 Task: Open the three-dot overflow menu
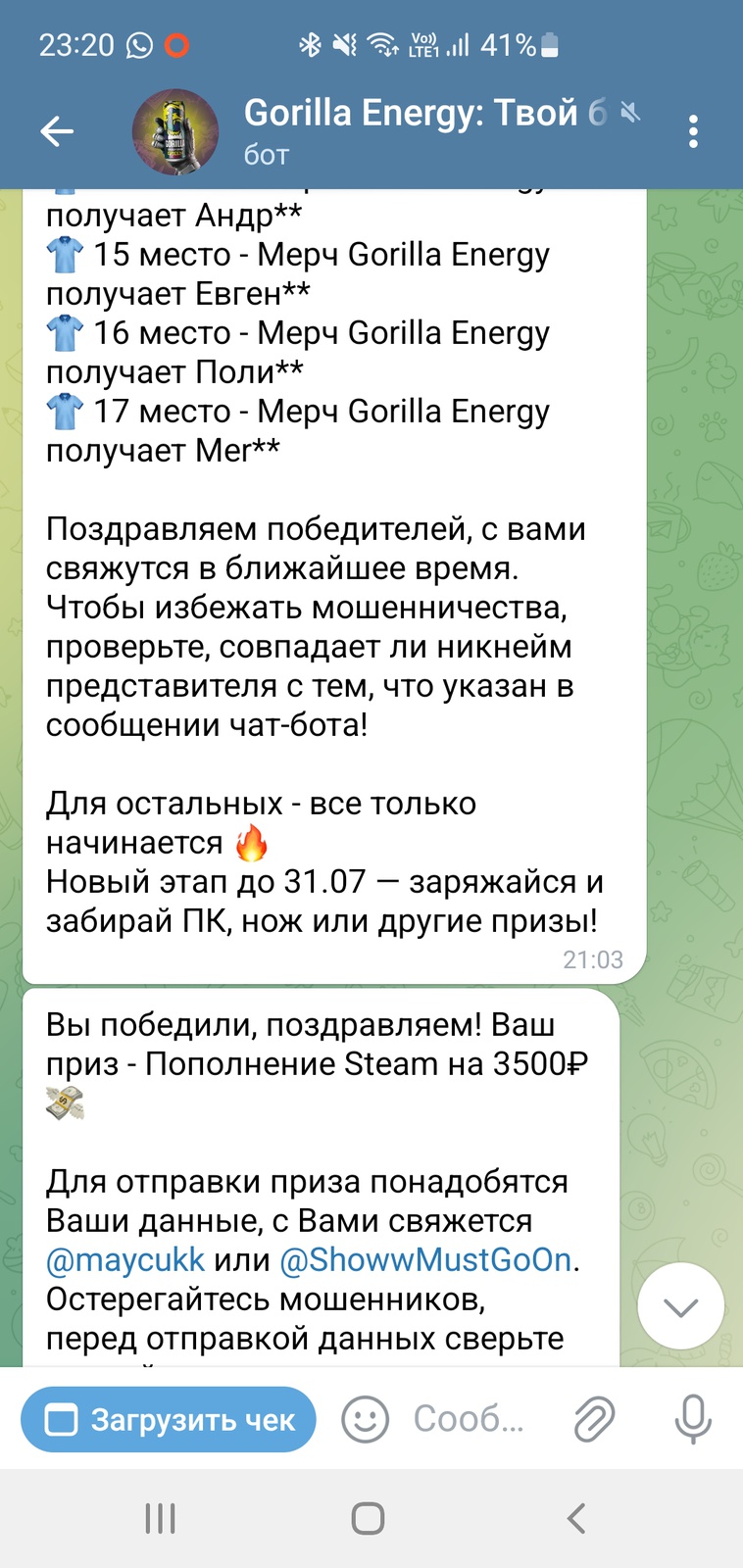(693, 131)
